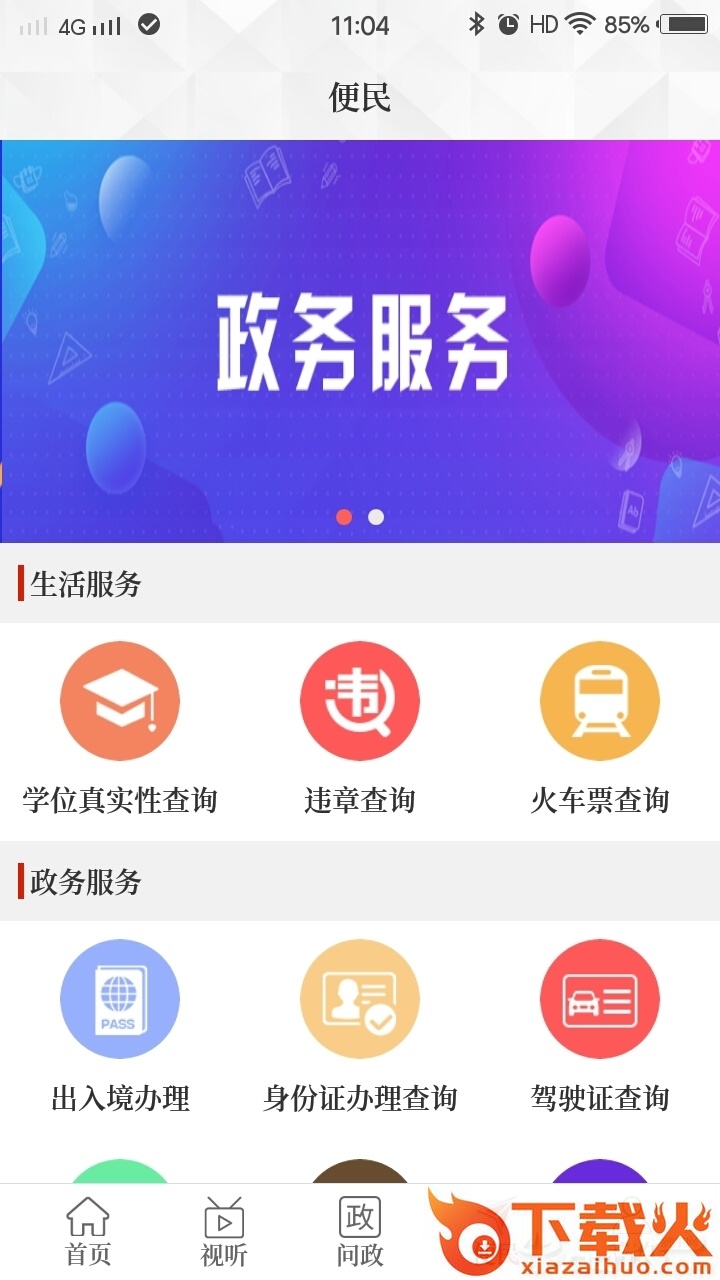Image resolution: width=720 pixels, height=1280 pixels.
Task: Switch to the 视听 tab
Action: [x=224, y=1232]
